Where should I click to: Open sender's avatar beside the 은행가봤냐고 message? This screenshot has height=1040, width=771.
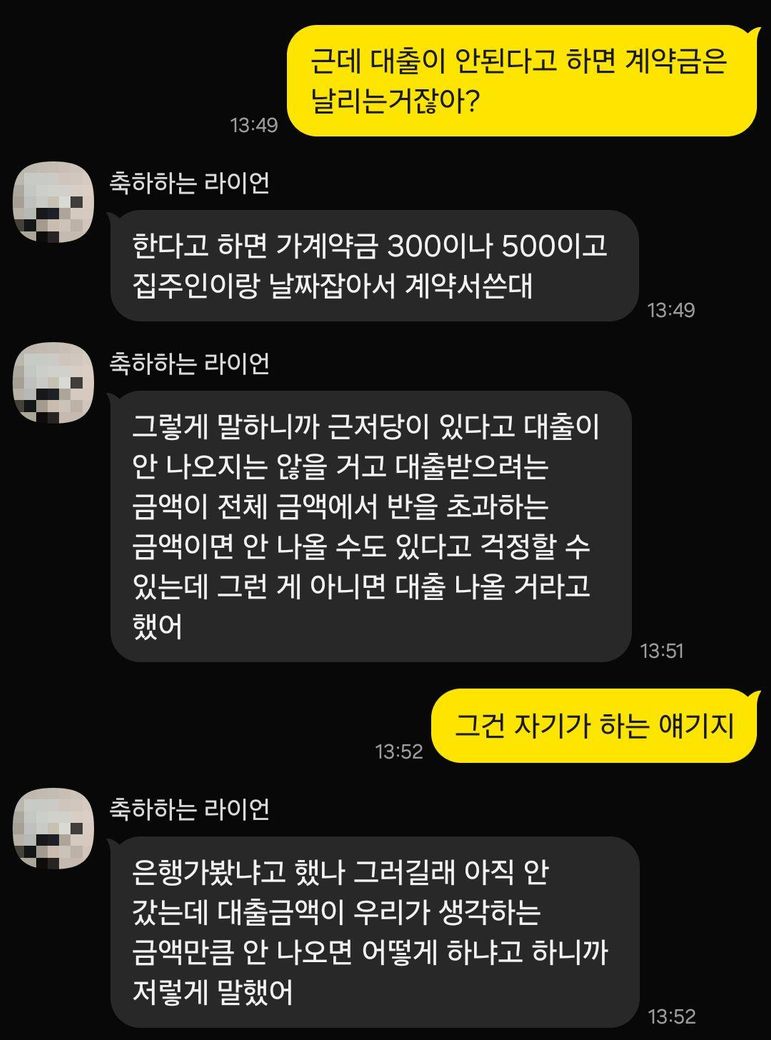(53, 828)
